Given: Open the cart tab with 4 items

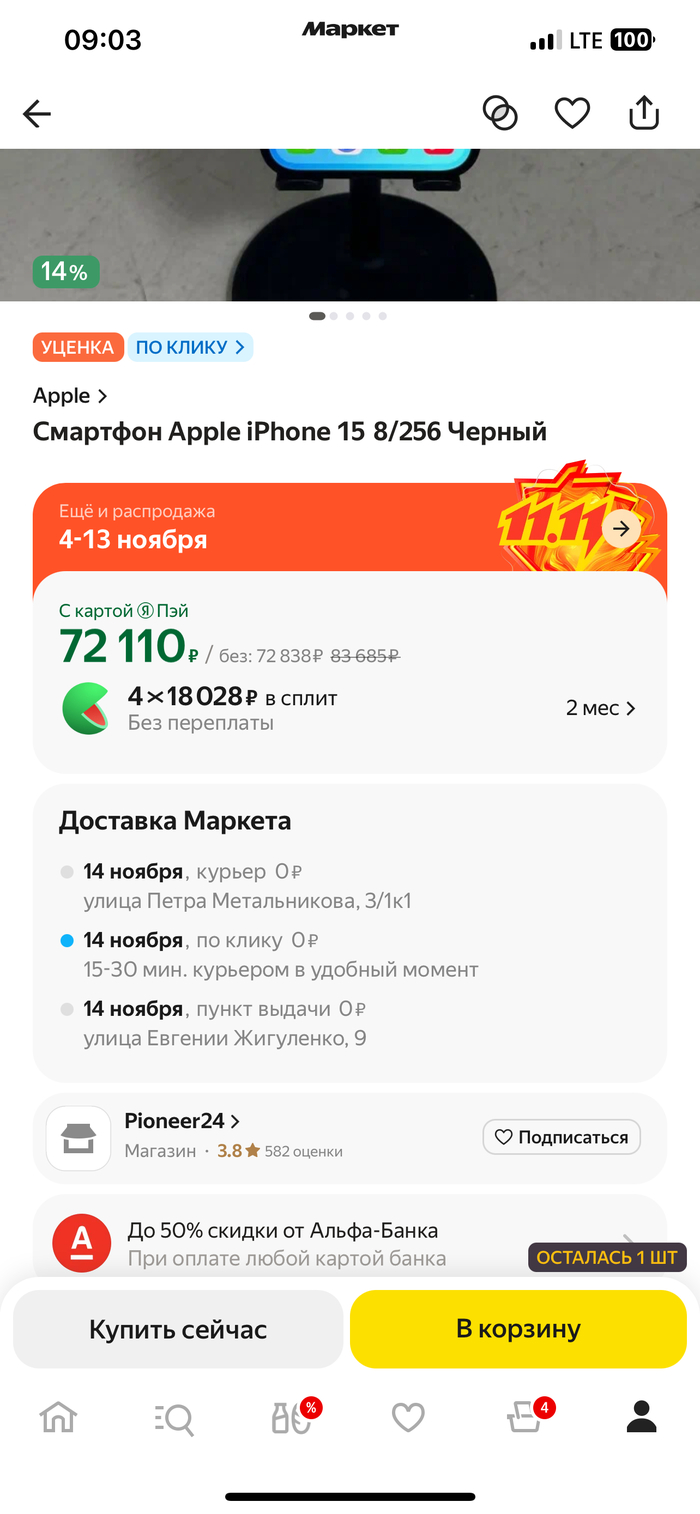Looking at the screenshot, I should pyautogui.click(x=525, y=1417).
